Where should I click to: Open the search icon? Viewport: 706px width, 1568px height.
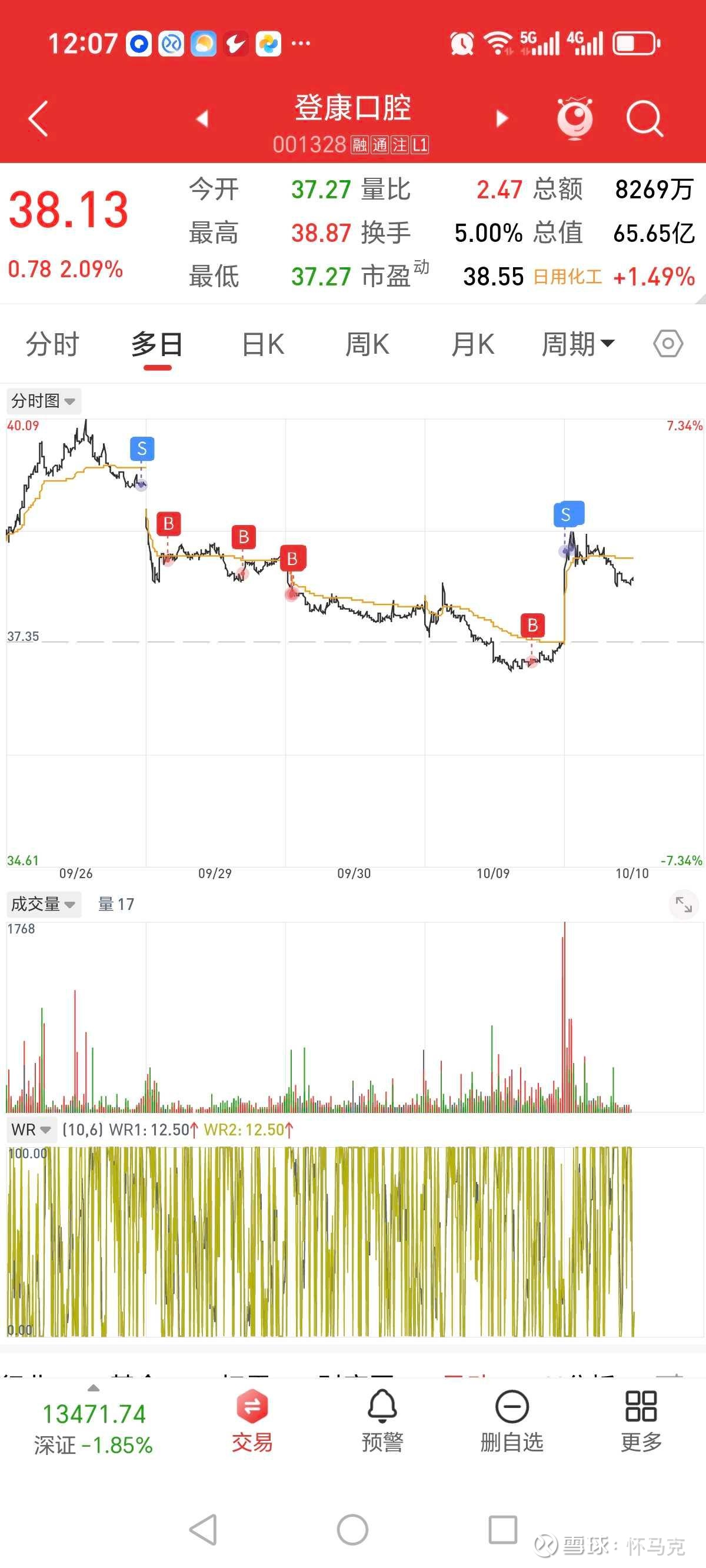(647, 119)
